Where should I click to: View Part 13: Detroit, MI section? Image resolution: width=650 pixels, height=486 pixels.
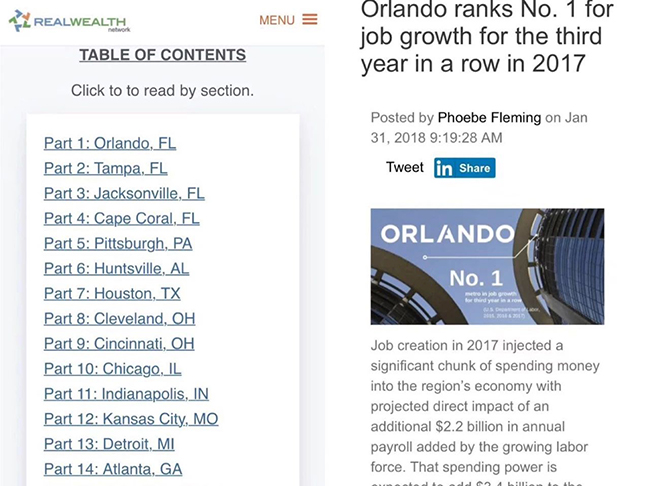[x=109, y=443]
